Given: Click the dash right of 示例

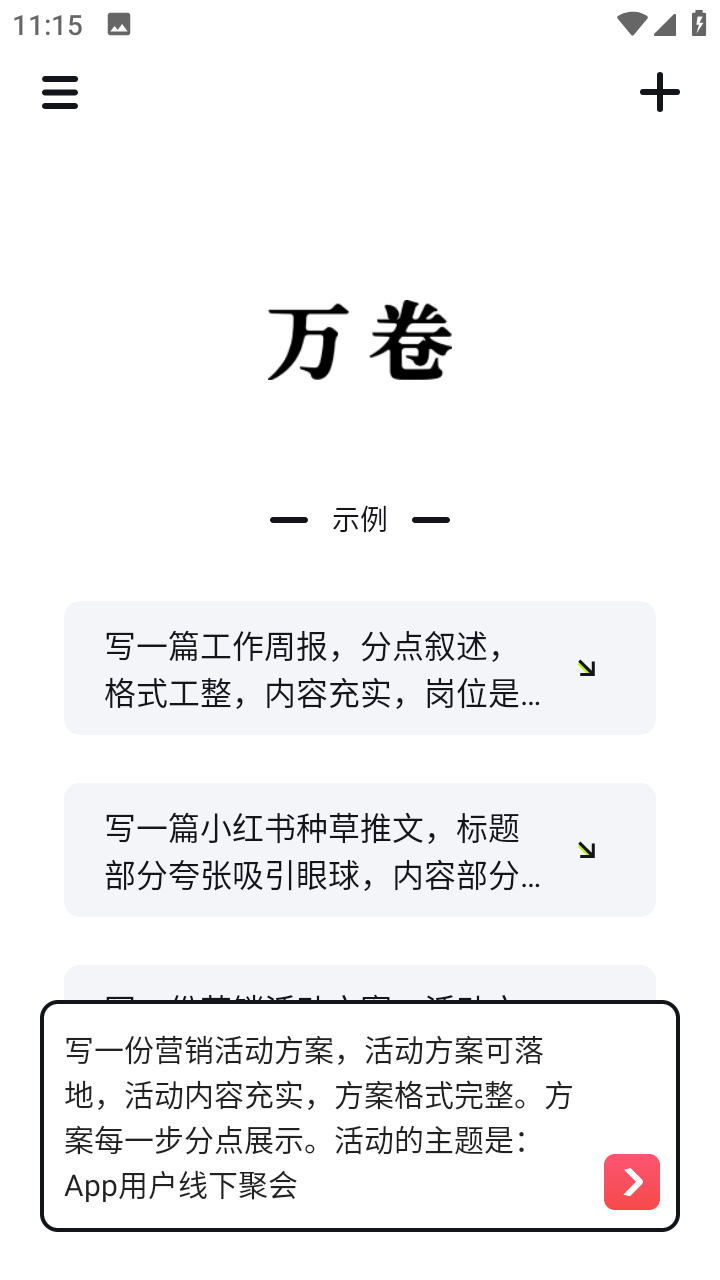Looking at the screenshot, I should (432, 519).
